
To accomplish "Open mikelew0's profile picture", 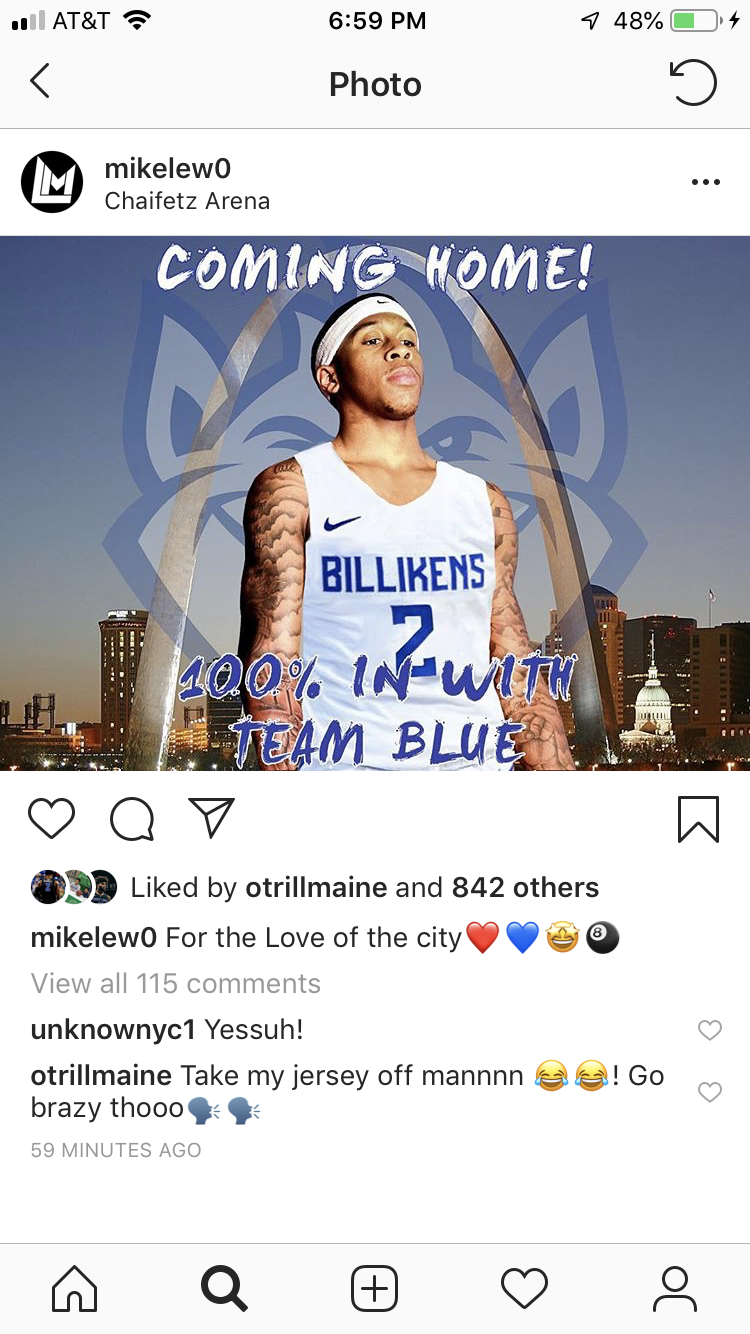I will point(52,182).
